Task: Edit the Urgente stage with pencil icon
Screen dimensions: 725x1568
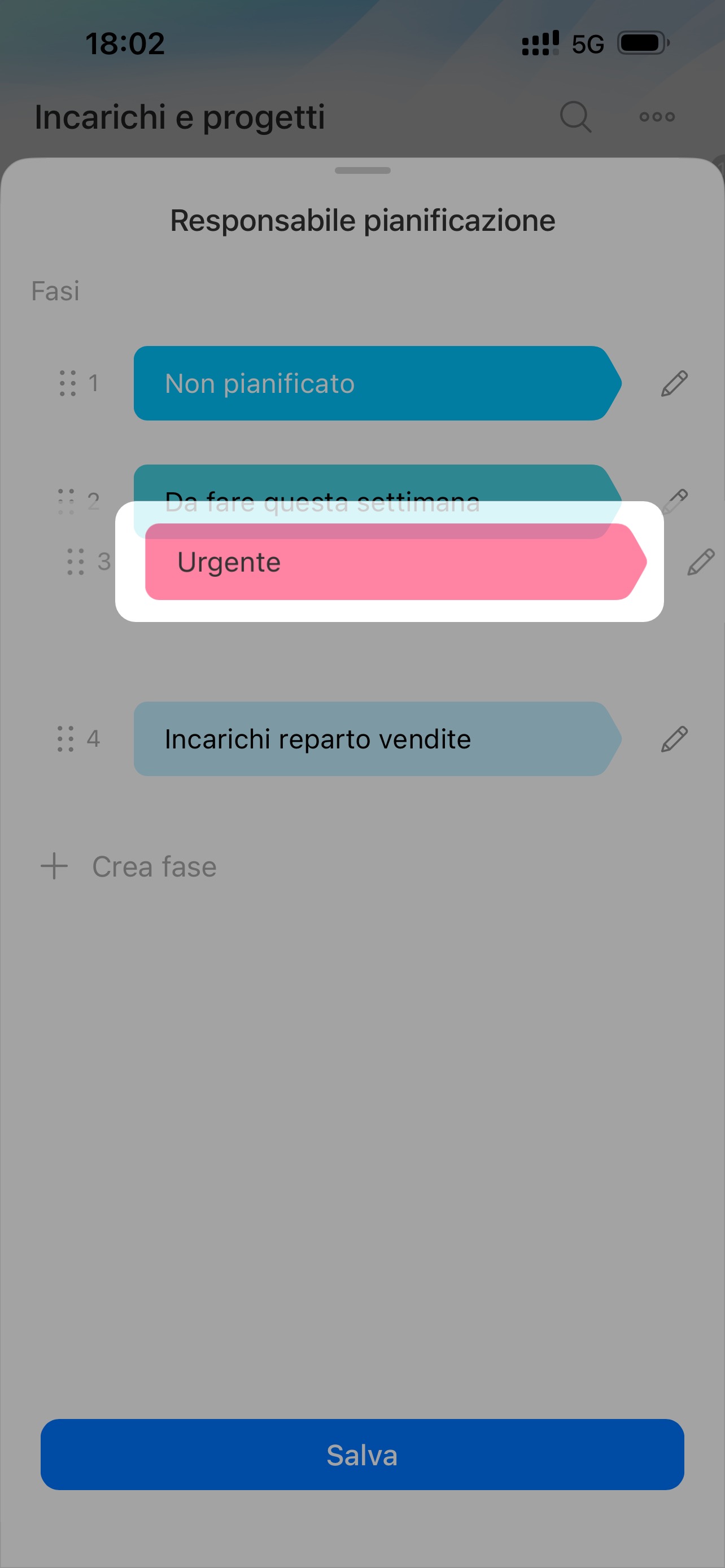Action: tap(700, 562)
